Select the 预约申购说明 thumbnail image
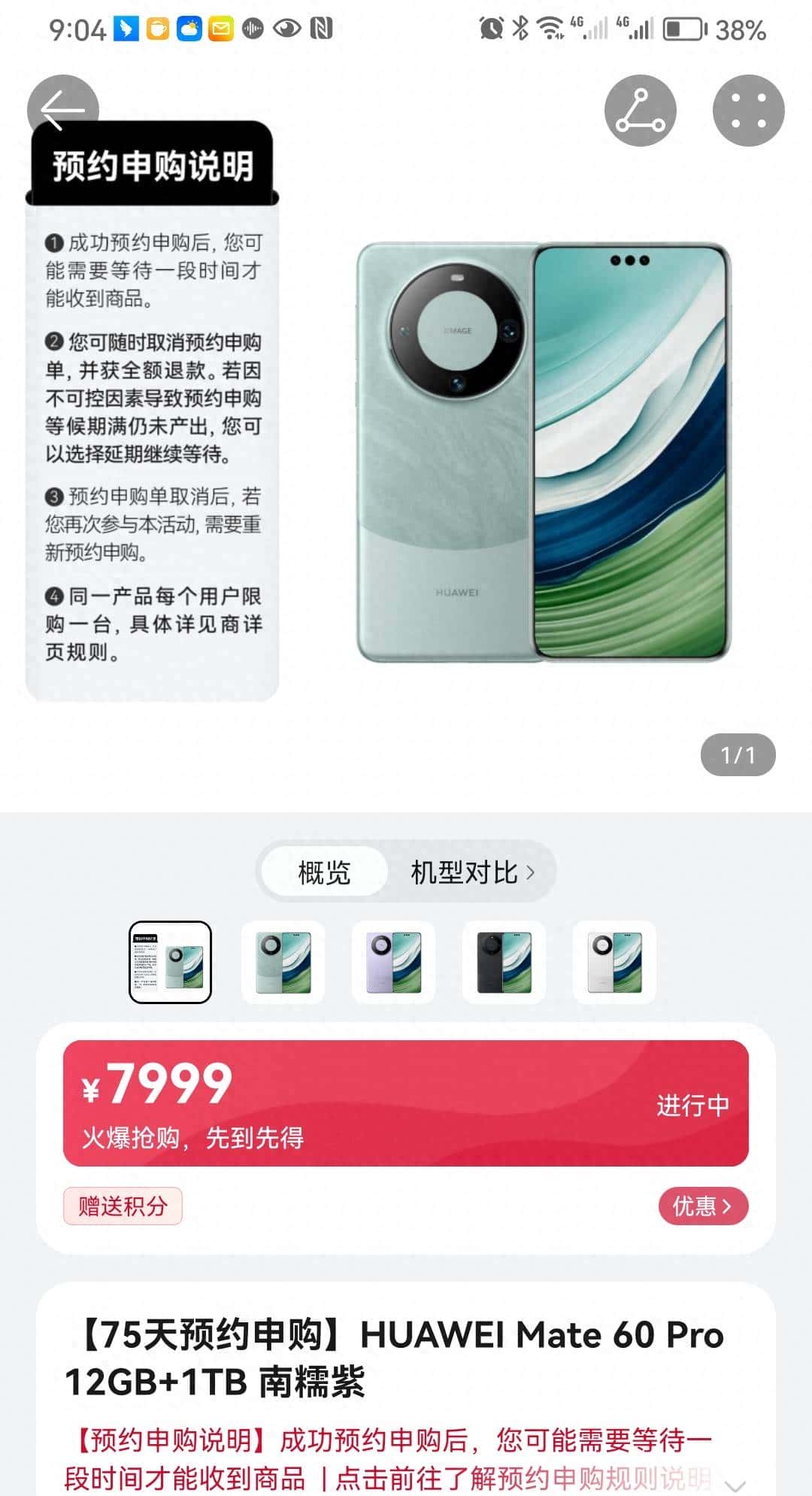 [x=170, y=962]
